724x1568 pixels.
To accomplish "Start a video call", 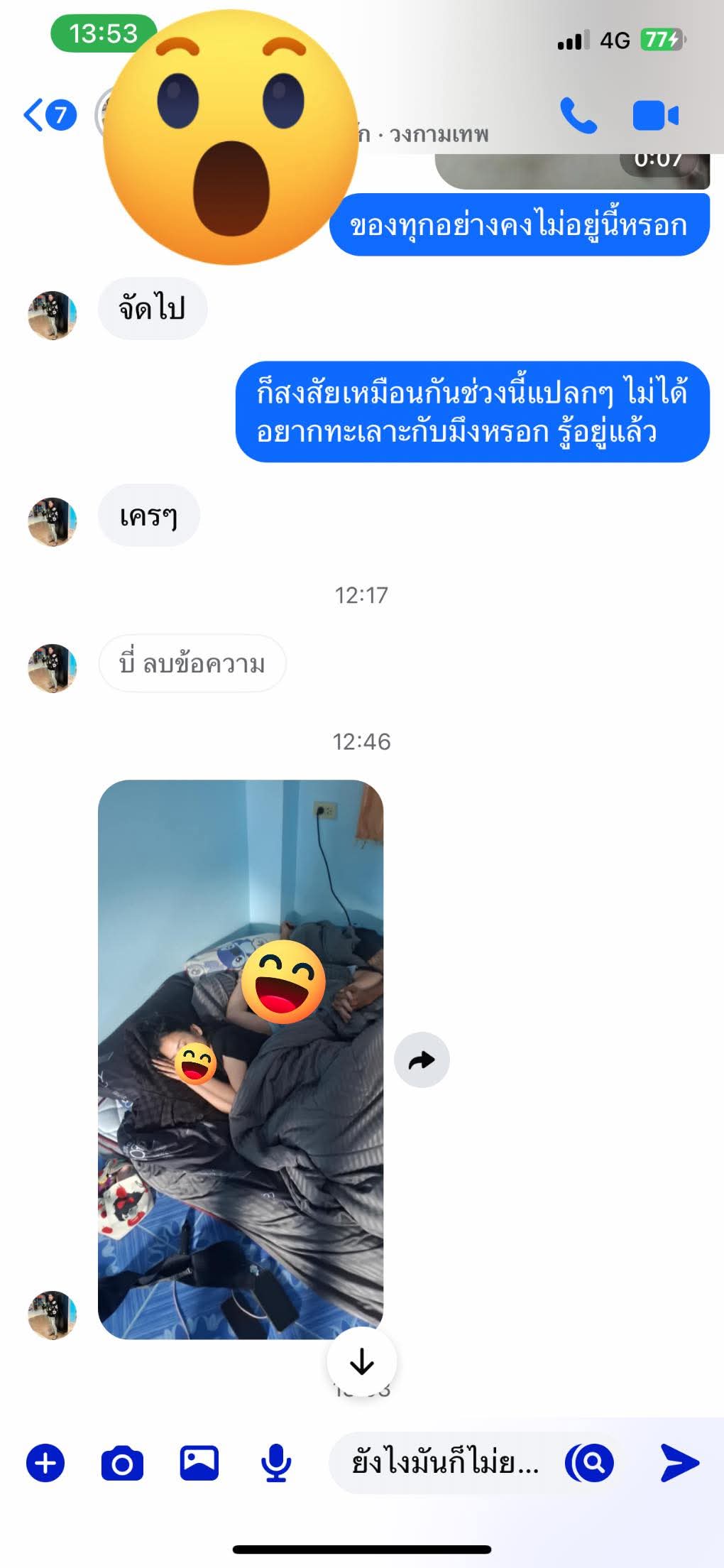I will pos(655,116).
